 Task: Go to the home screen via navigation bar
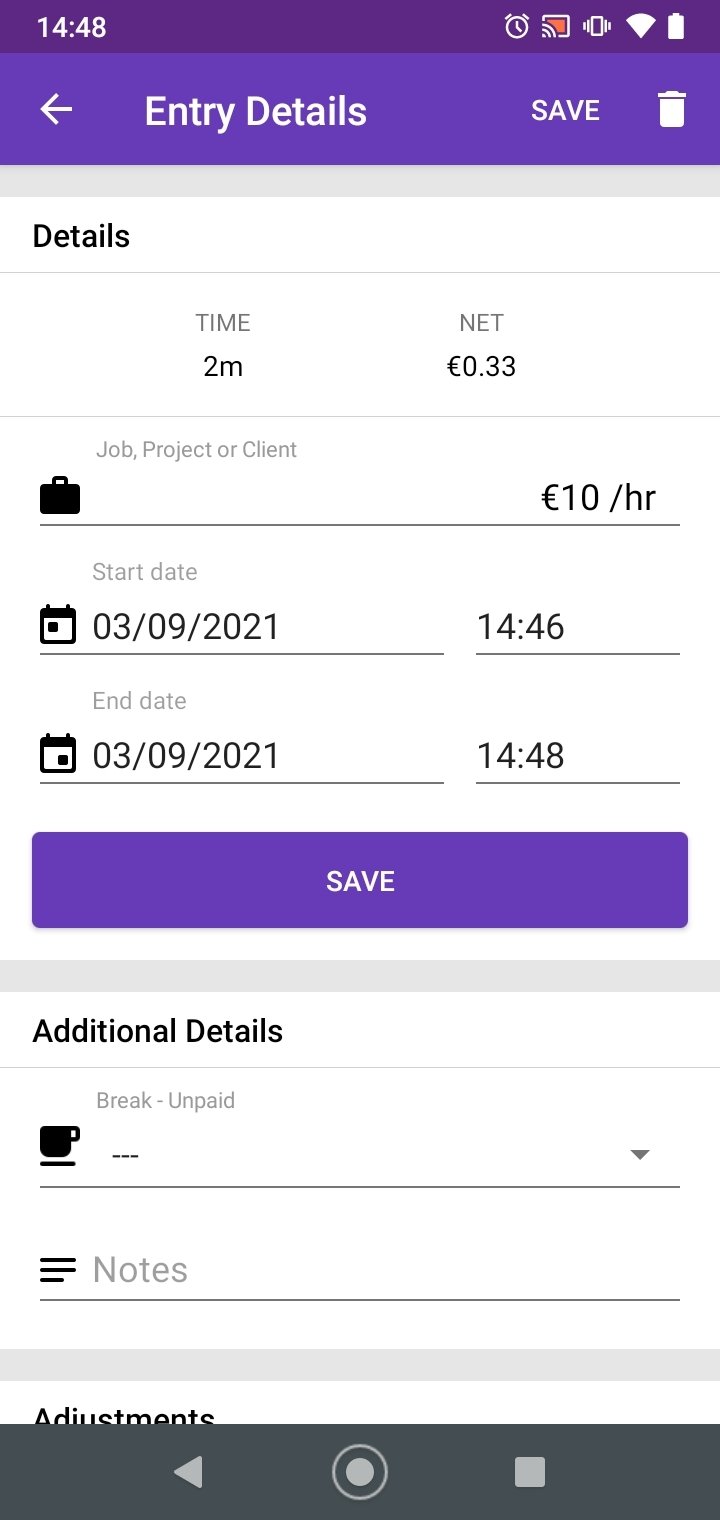360,1472
